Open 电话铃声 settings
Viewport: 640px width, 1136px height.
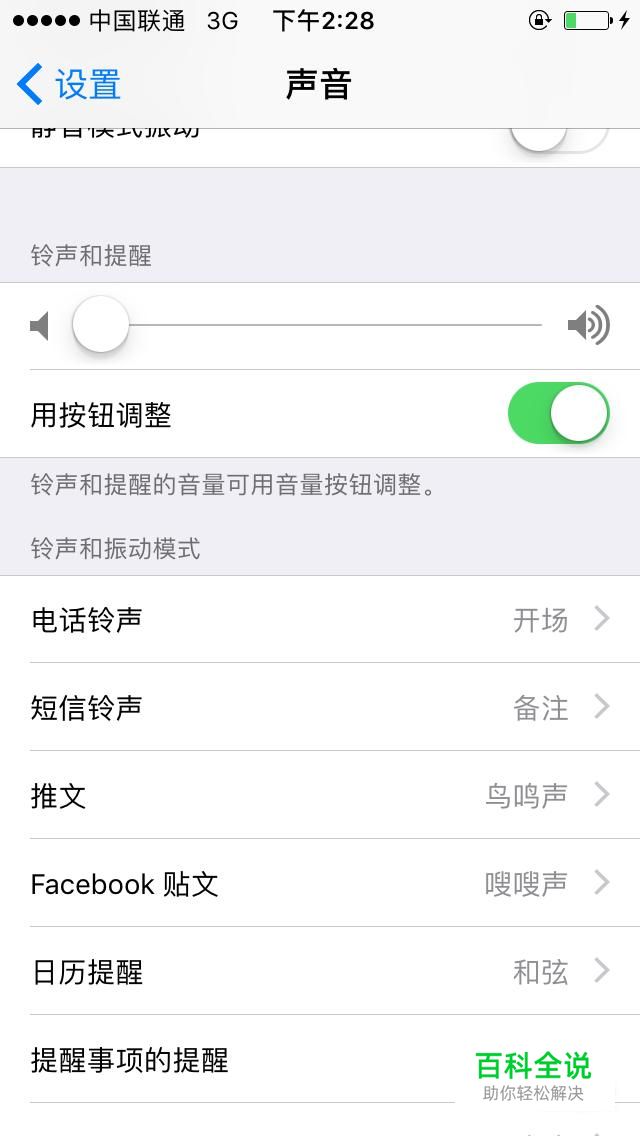coord(320,619)
